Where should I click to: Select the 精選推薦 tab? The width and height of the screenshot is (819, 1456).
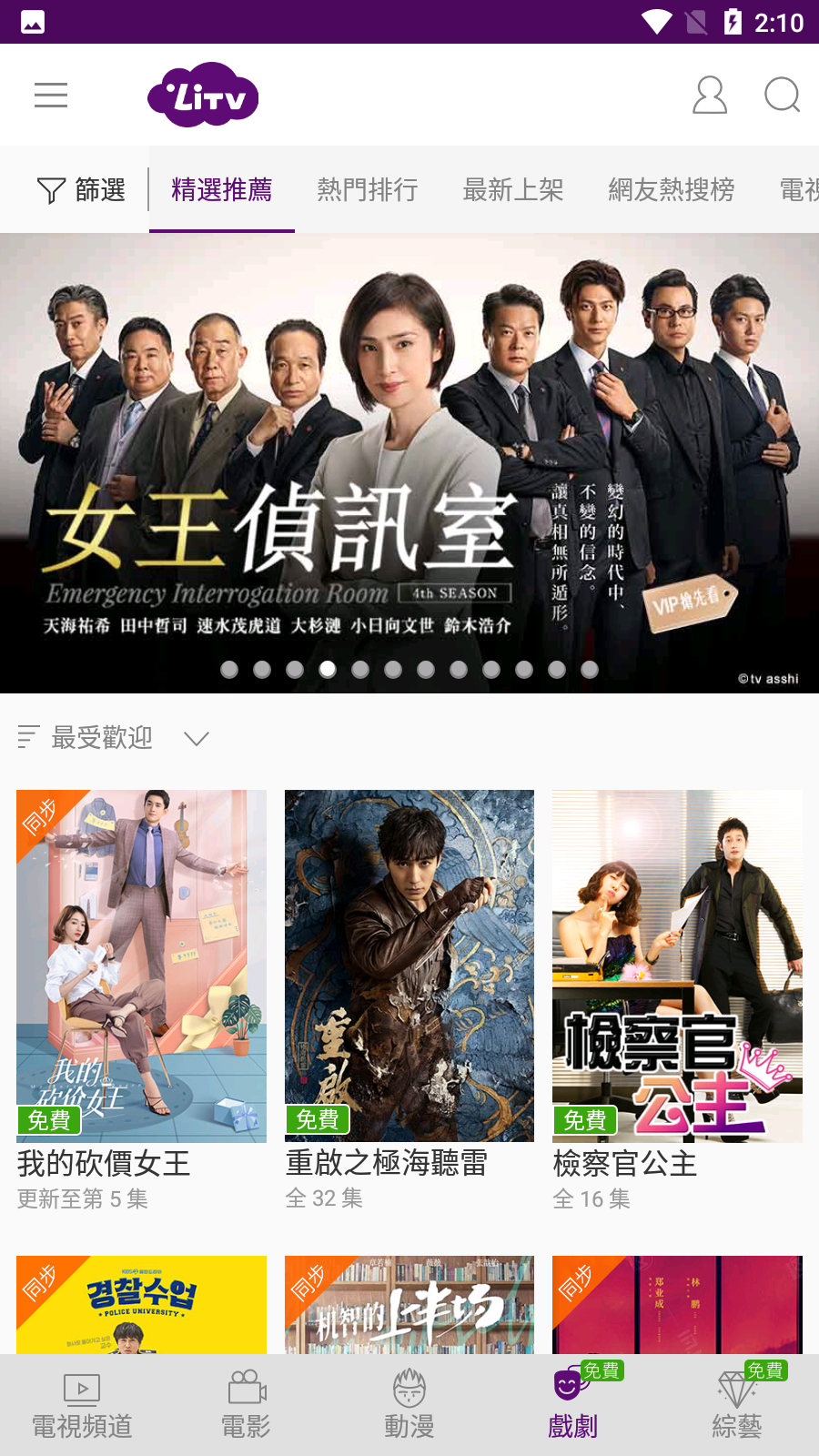(222, 189)
